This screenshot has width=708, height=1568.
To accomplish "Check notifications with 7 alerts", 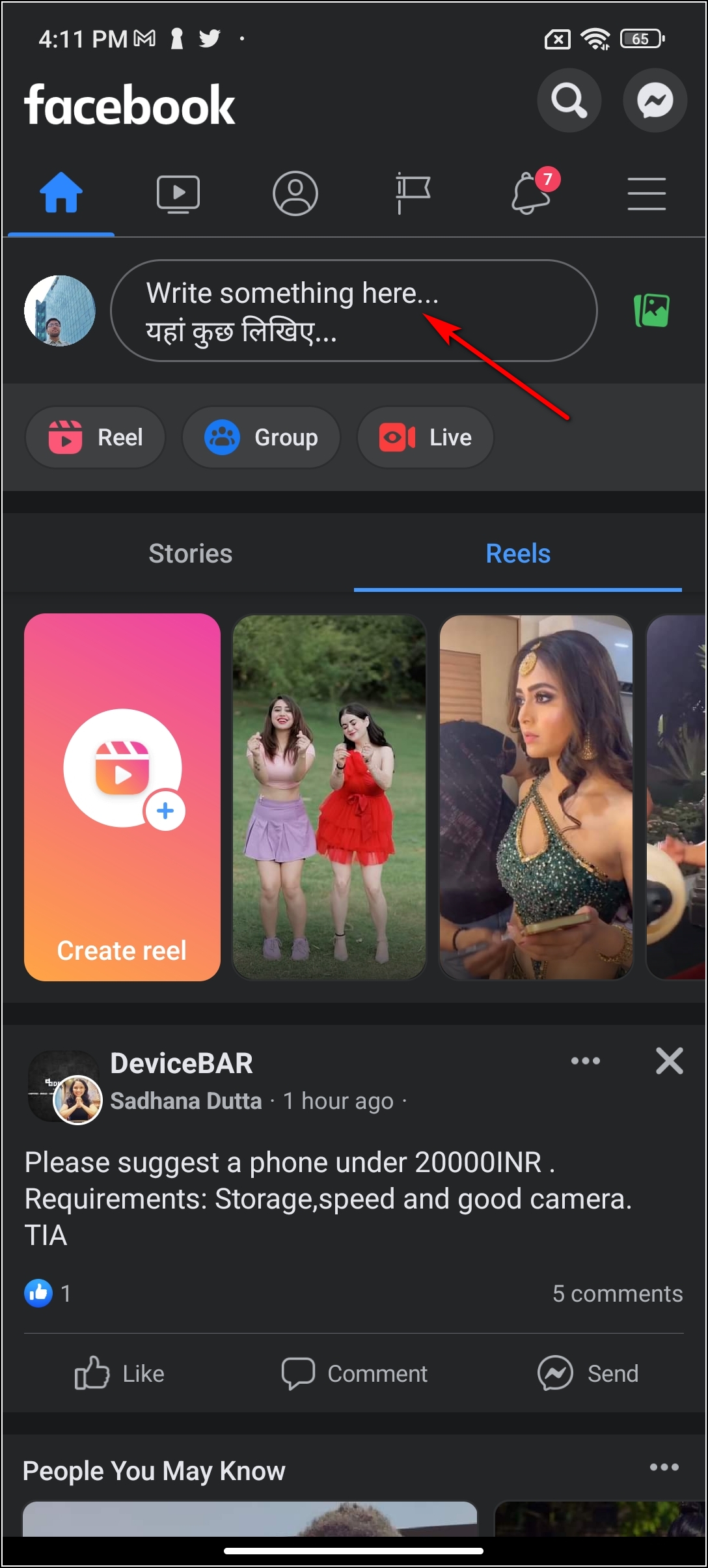I will click(x=530, y=193).
